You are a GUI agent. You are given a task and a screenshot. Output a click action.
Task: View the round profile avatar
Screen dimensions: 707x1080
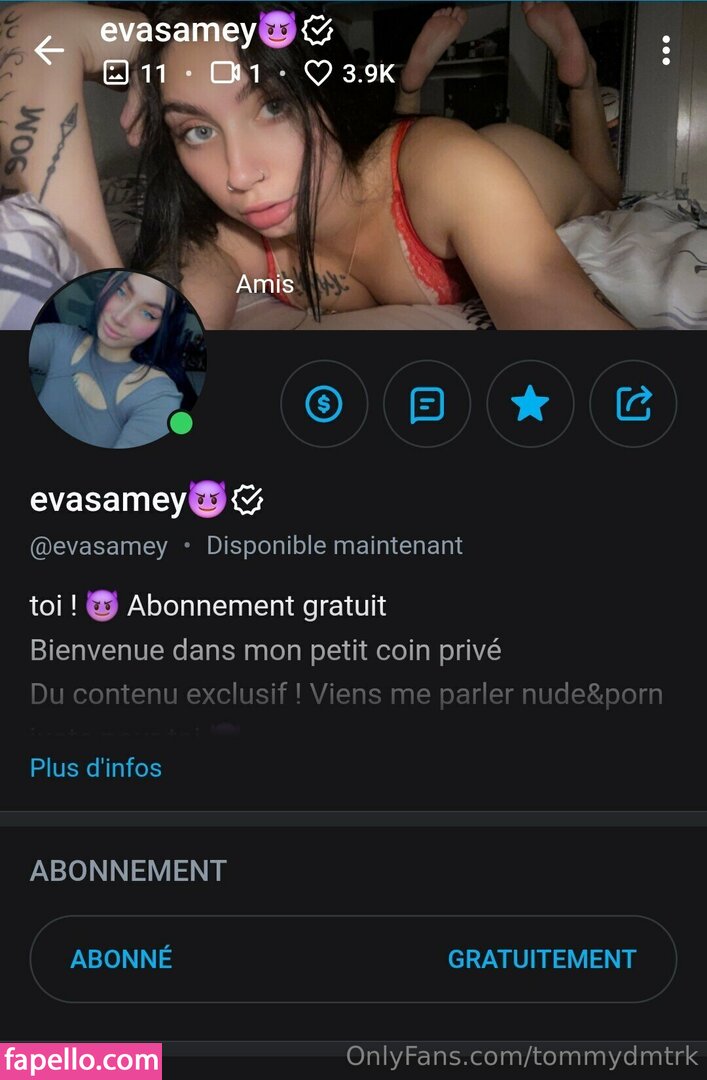tap(117, 358)
